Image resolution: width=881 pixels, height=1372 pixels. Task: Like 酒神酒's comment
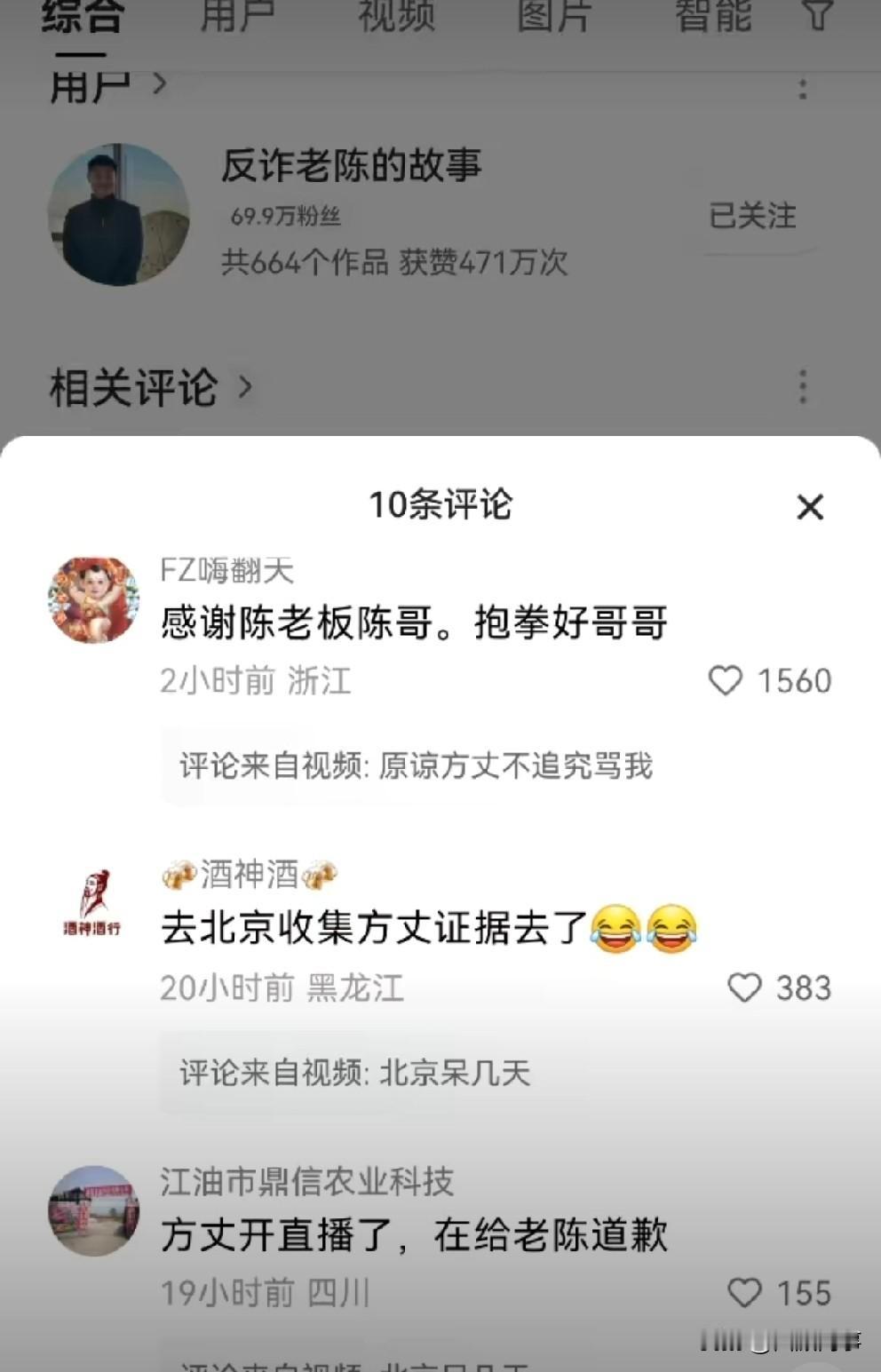(744, 987)
